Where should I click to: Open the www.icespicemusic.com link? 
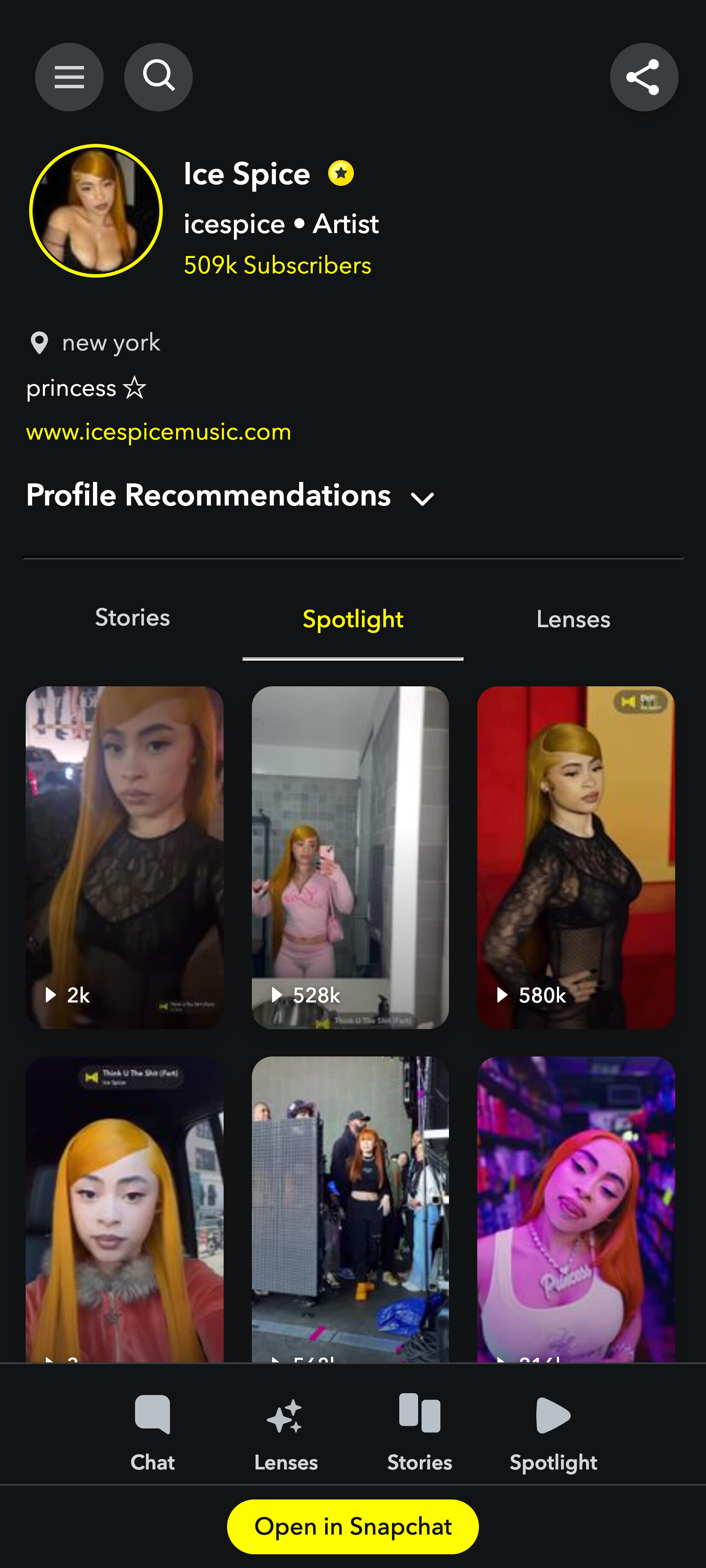pyautogui.click(x=159, y=431)
